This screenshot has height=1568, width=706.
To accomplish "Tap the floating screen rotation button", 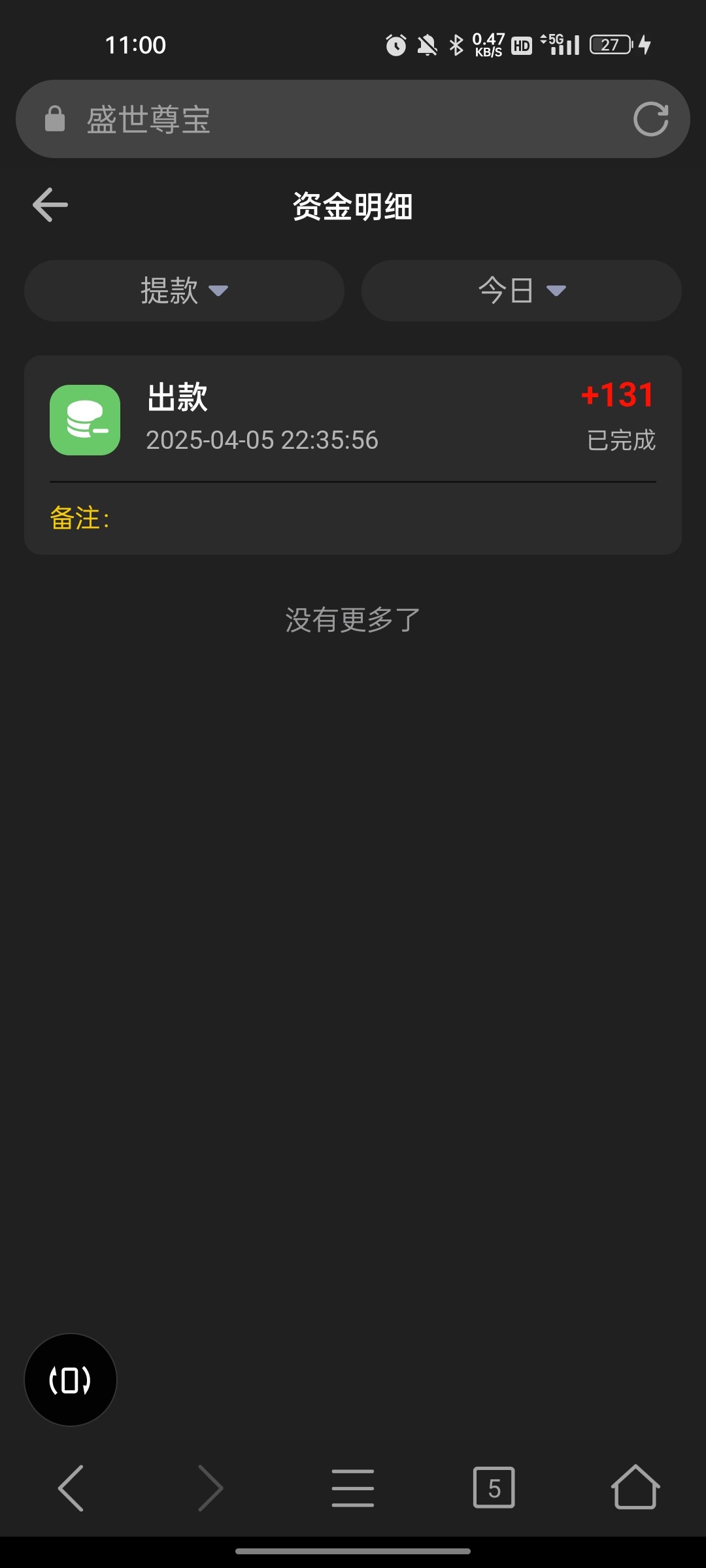I will (71, 1379).
